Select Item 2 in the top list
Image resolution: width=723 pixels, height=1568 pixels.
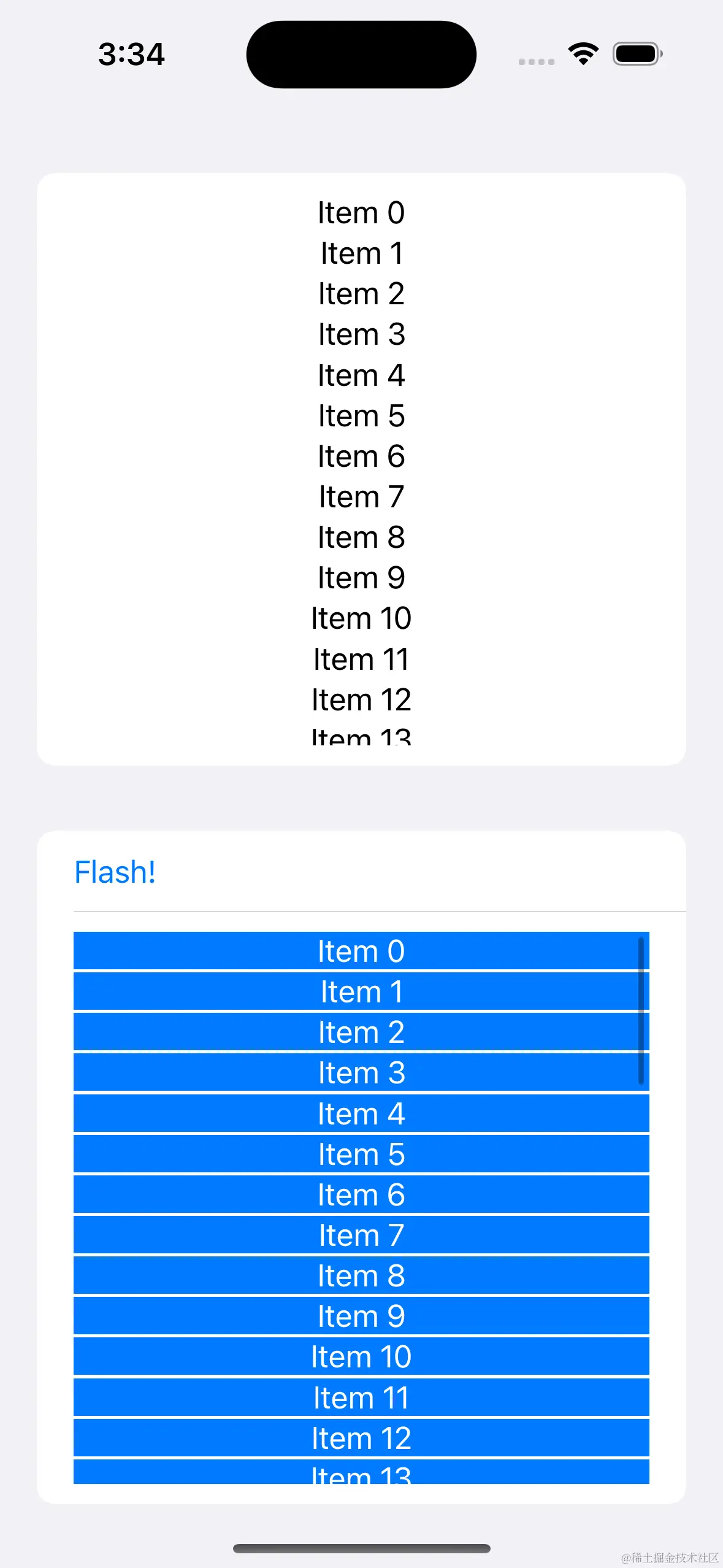[x=361, y=294]
